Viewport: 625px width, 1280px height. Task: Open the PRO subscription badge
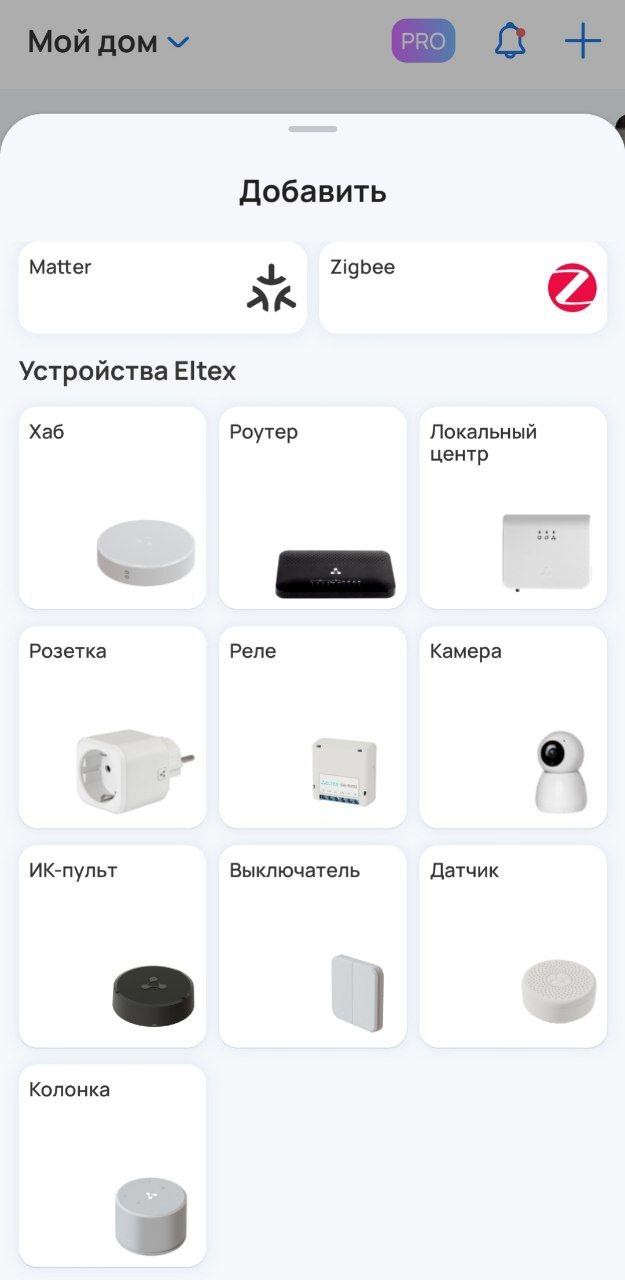pos(423,42)
